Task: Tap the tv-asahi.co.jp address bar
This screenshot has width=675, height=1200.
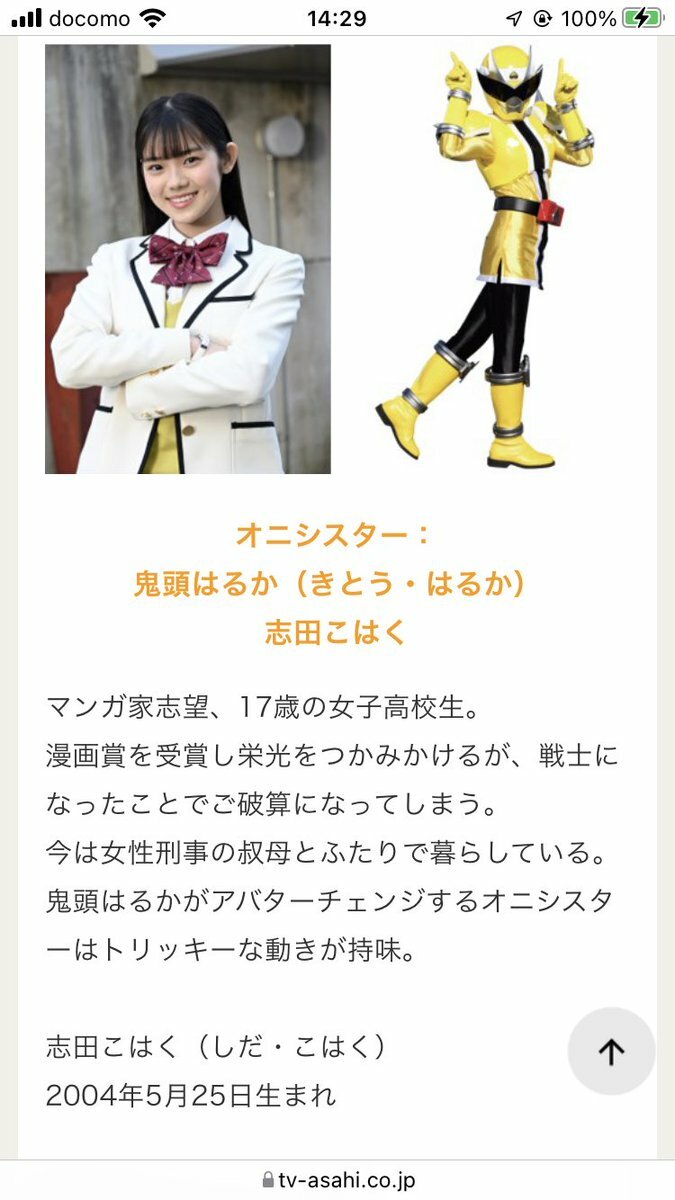Action: click(338, 1180)
